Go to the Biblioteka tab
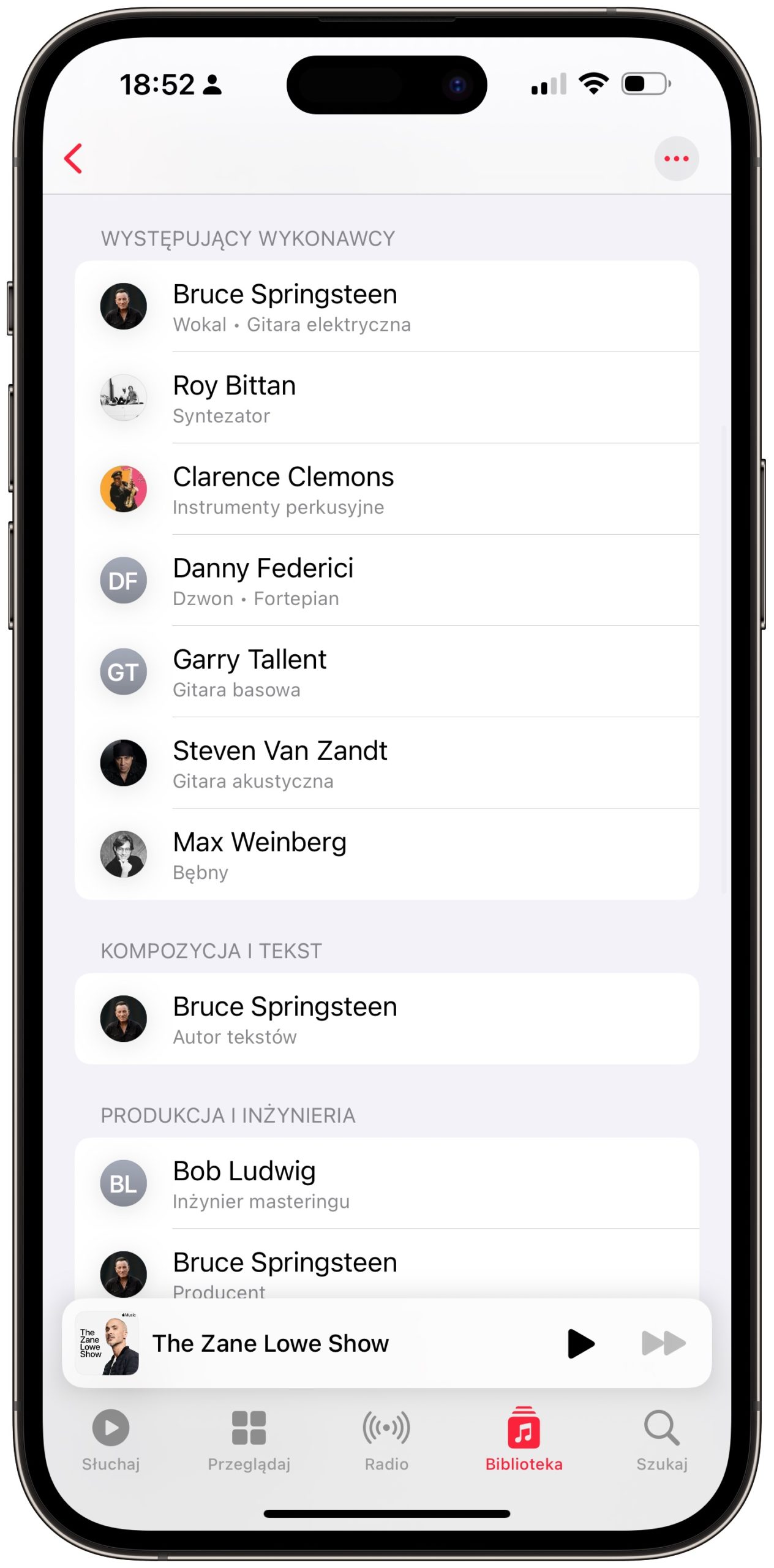This screenshot has height=1568, width=774. pos(524,1439)
